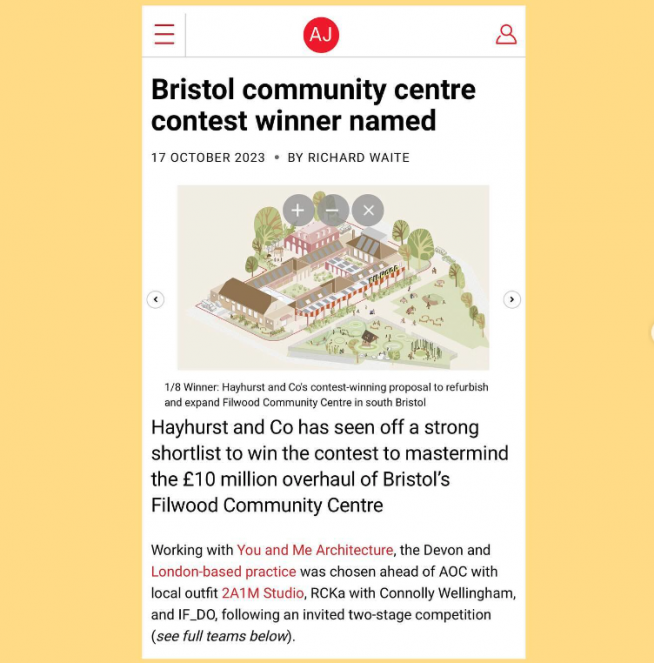Open the You and Me Architecture link
The height and width of the screenshot is (663, 654).
pos(315,550)
